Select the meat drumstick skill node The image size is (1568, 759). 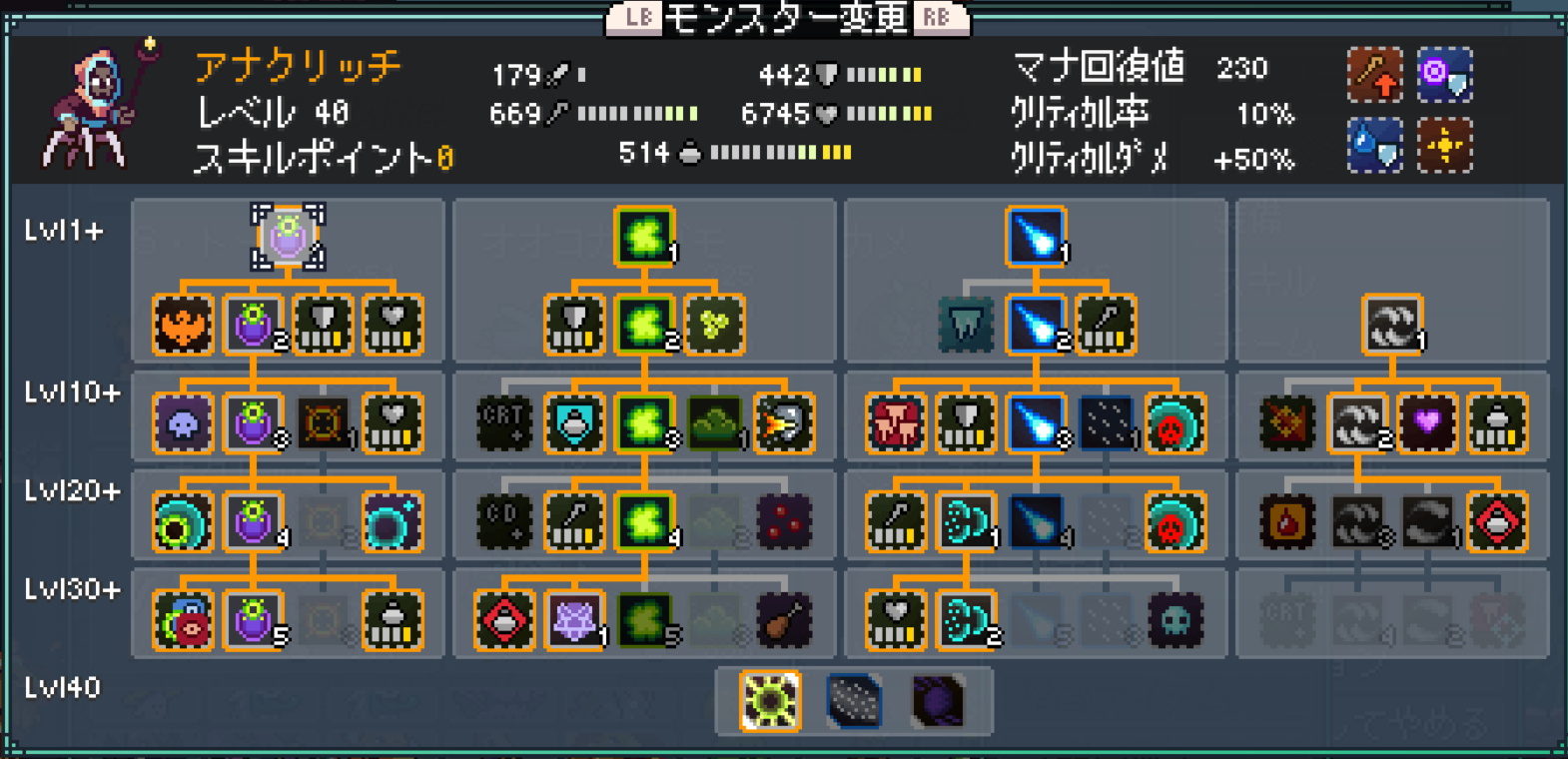[784, 620]
